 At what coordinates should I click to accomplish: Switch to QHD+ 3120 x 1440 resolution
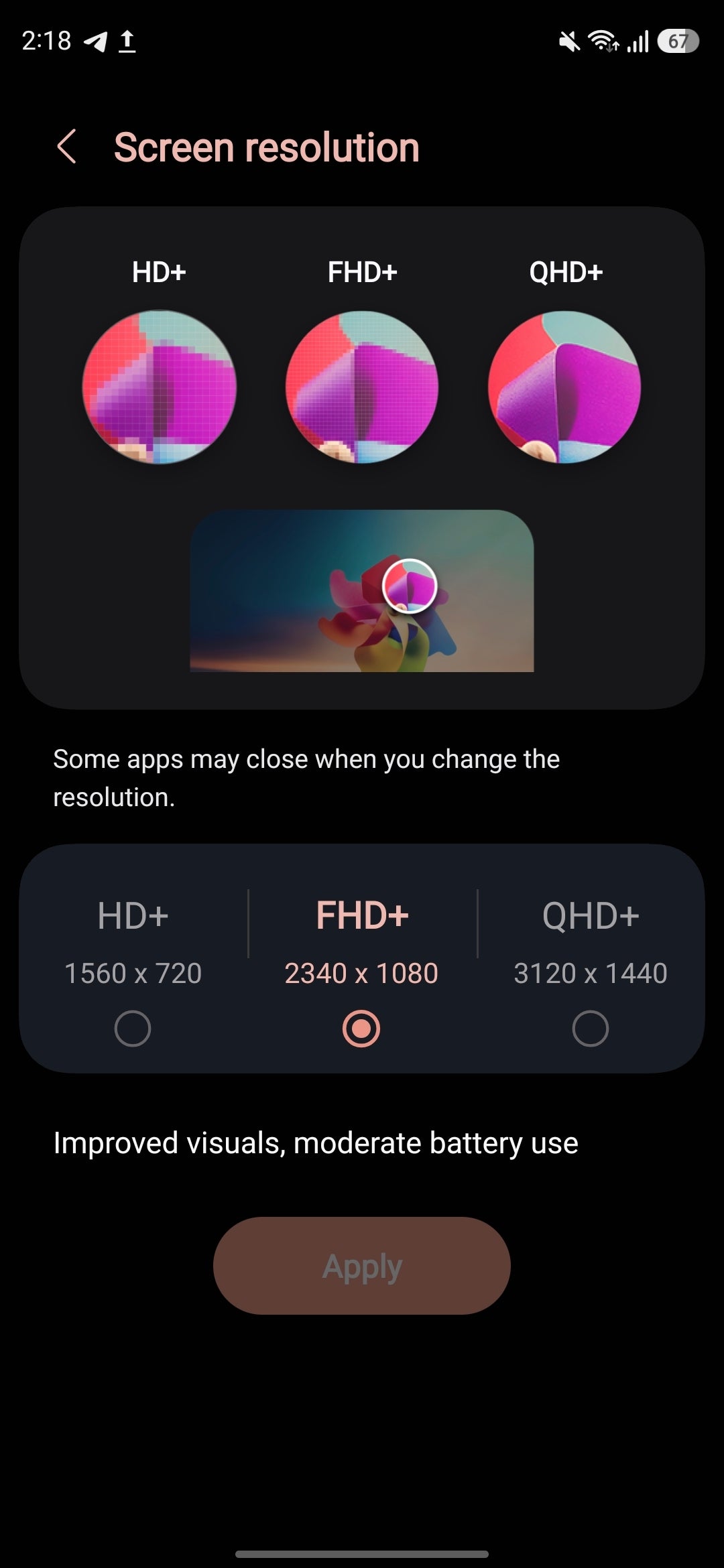coord(590,1028)
